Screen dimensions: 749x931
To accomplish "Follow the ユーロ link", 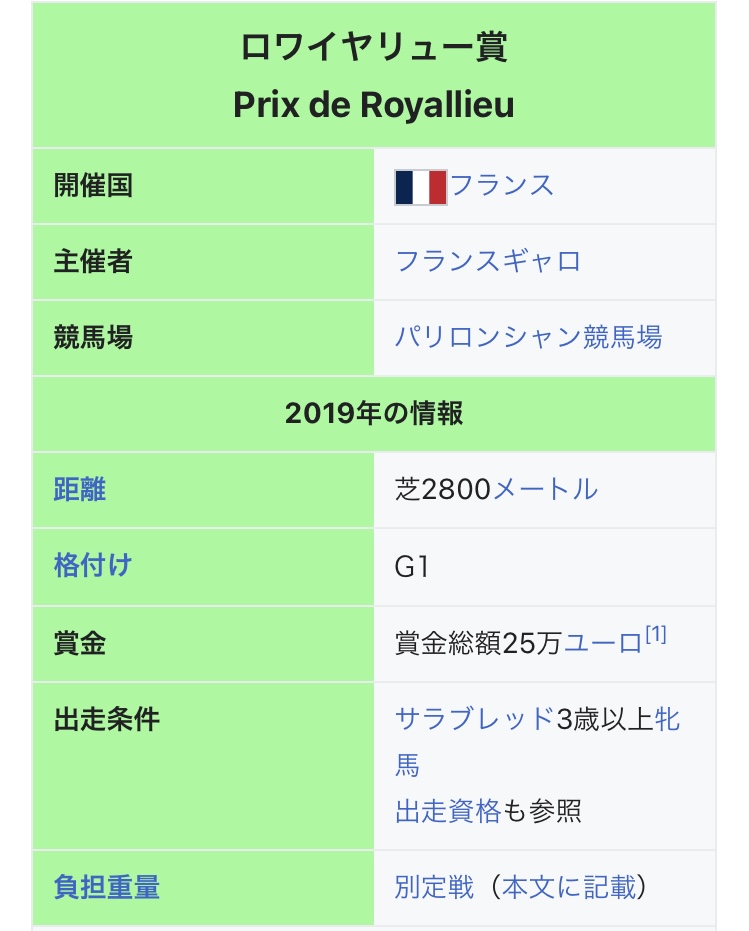I will click(x=603, y=643).
